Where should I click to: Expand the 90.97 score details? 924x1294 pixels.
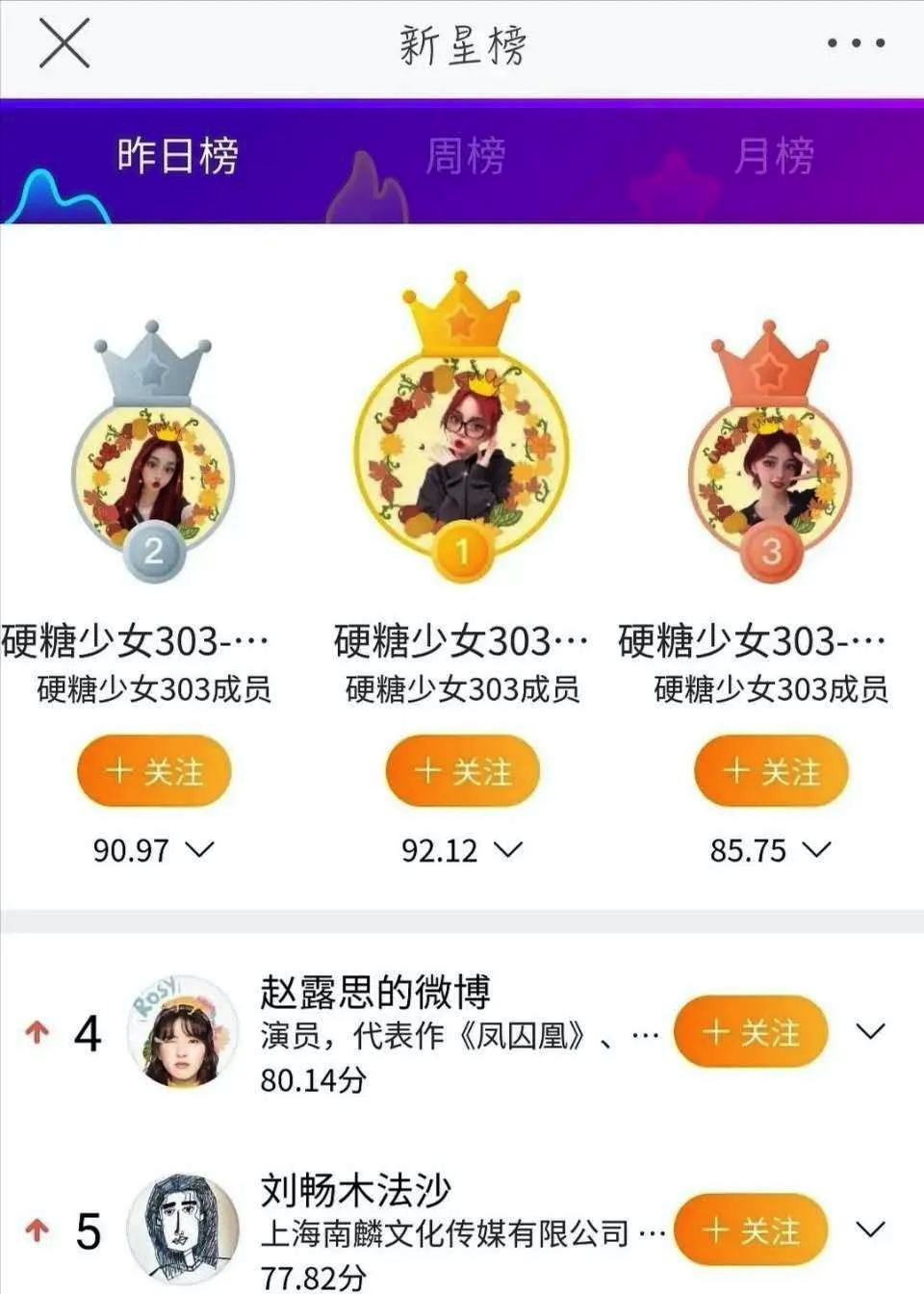[199, 849]
